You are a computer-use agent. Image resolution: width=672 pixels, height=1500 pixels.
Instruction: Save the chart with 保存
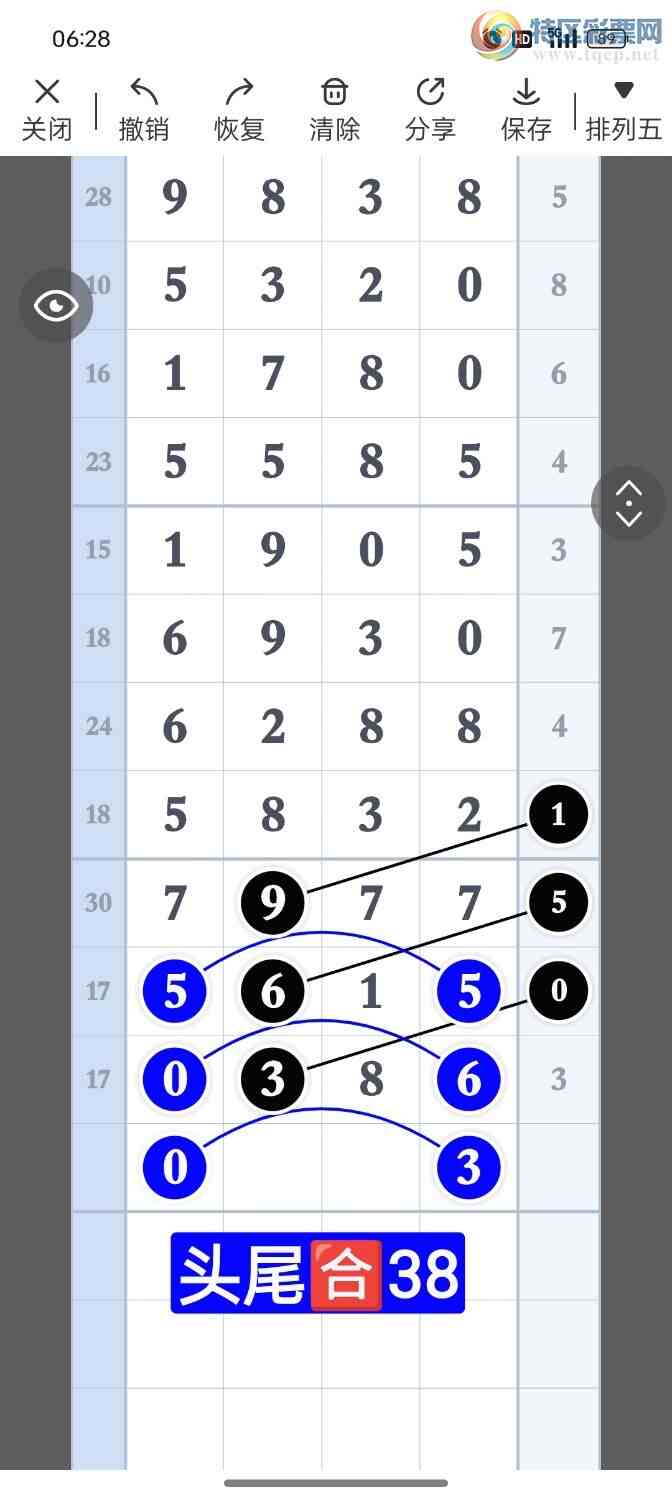[x=526, y=110]
